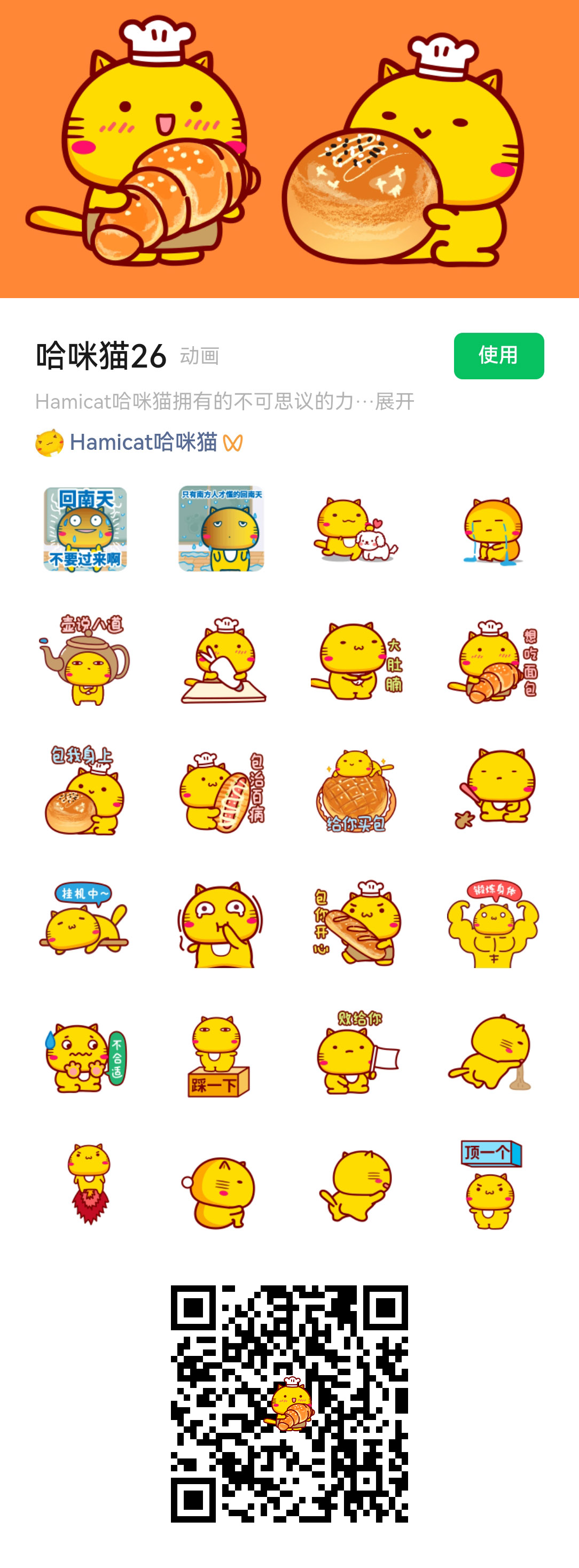Preview the 包你开心 baguette sticker
Viewport: 579px width, 1568px height.
pyautogui.click(x=357, y=922)
